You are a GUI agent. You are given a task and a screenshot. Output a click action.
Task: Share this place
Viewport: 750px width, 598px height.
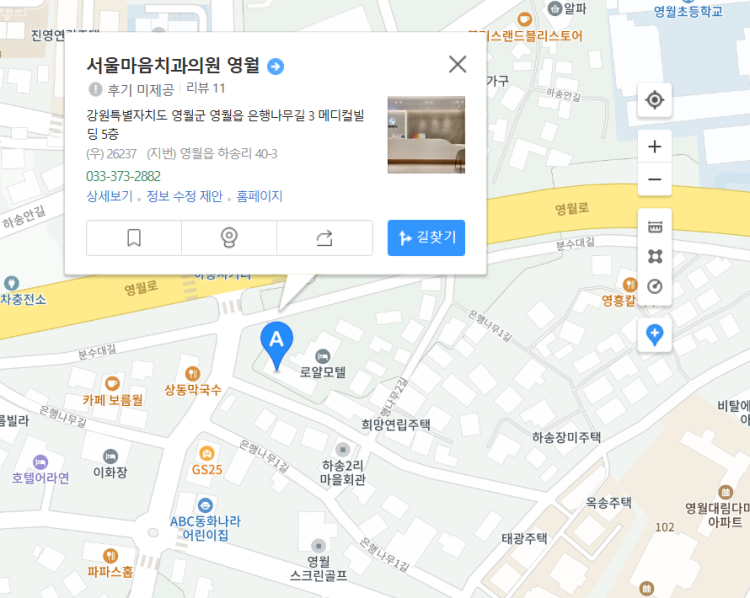coord(324,238)
